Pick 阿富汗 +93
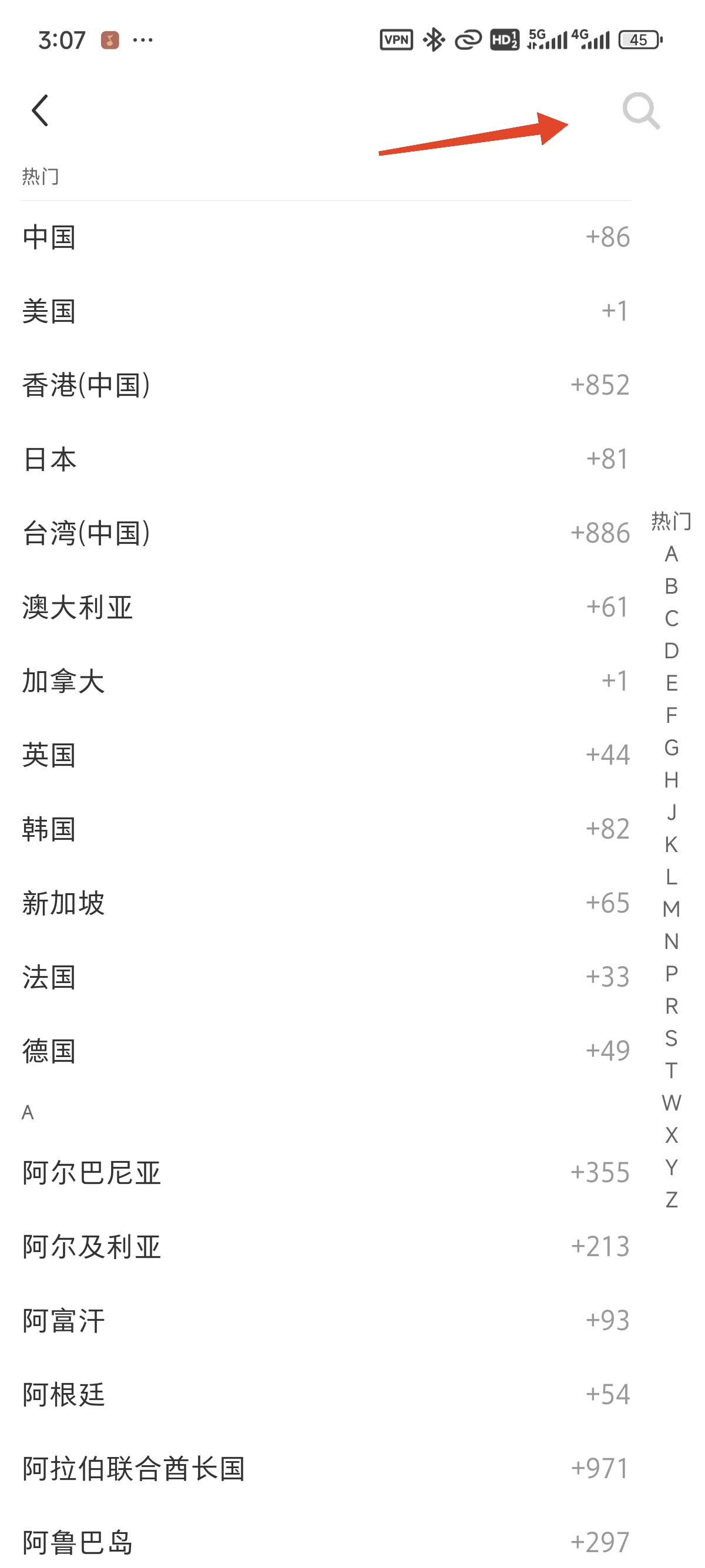Screen dimensions: 705x1568 click(325, 1320)
